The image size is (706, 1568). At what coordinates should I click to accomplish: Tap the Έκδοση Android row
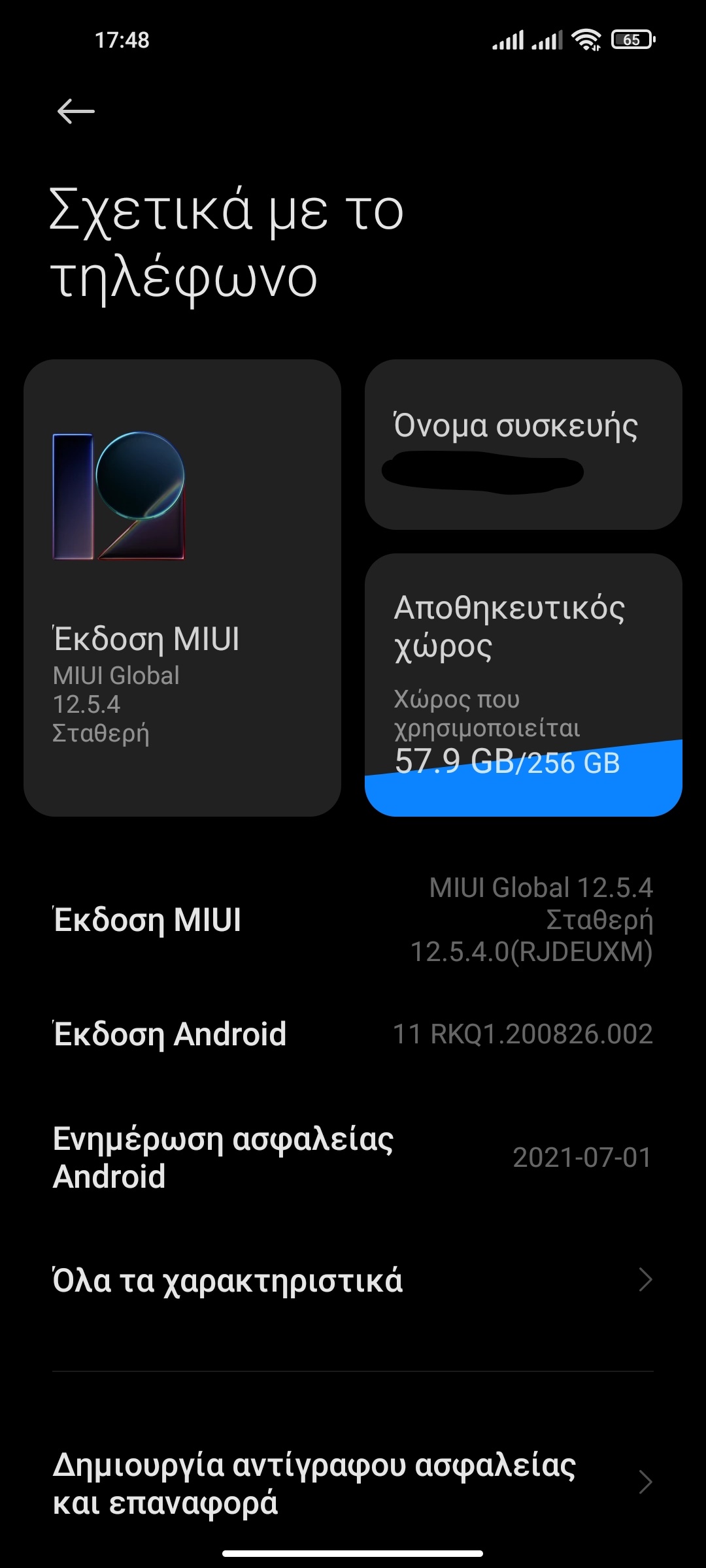click(x=353, y=1034)
